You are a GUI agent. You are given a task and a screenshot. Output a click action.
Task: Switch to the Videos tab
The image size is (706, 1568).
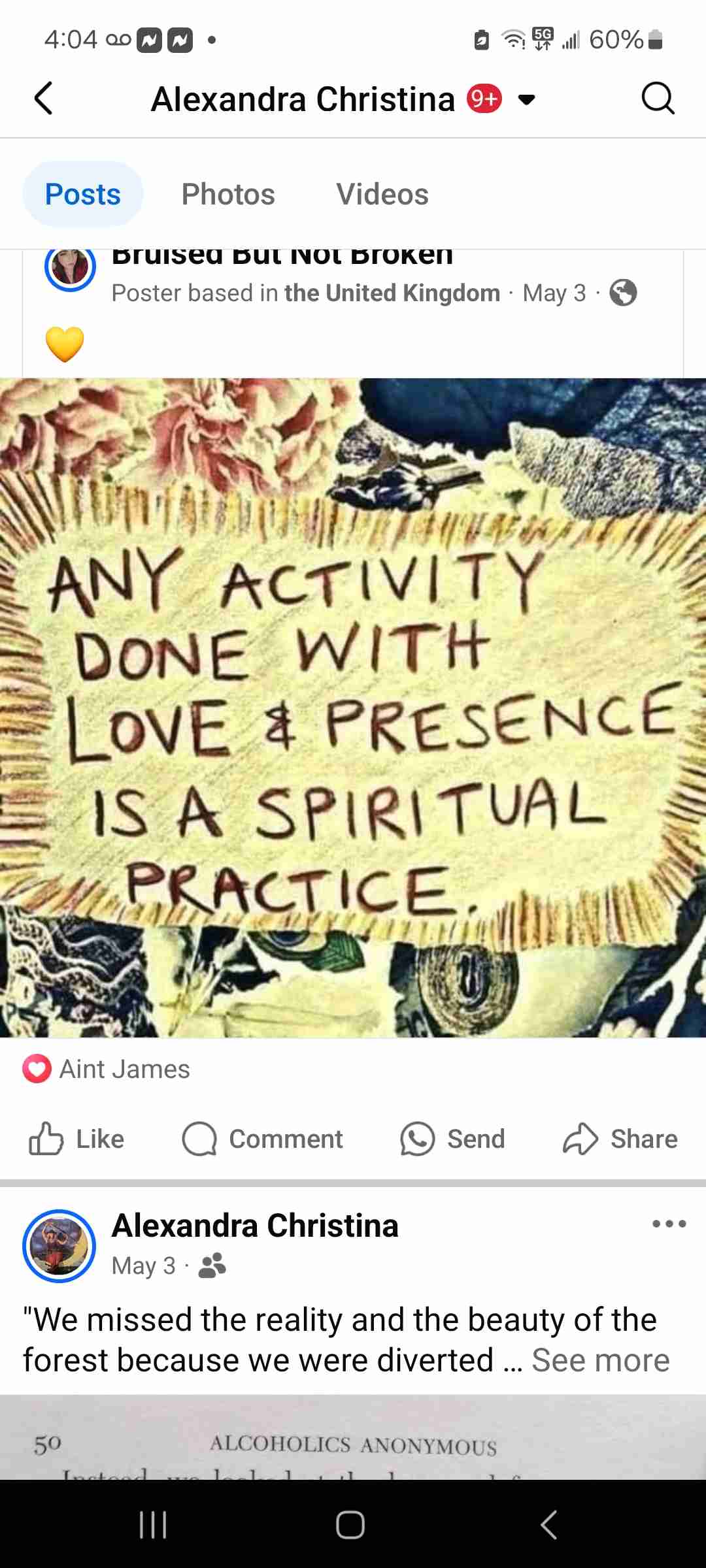[x=382, y=194]
